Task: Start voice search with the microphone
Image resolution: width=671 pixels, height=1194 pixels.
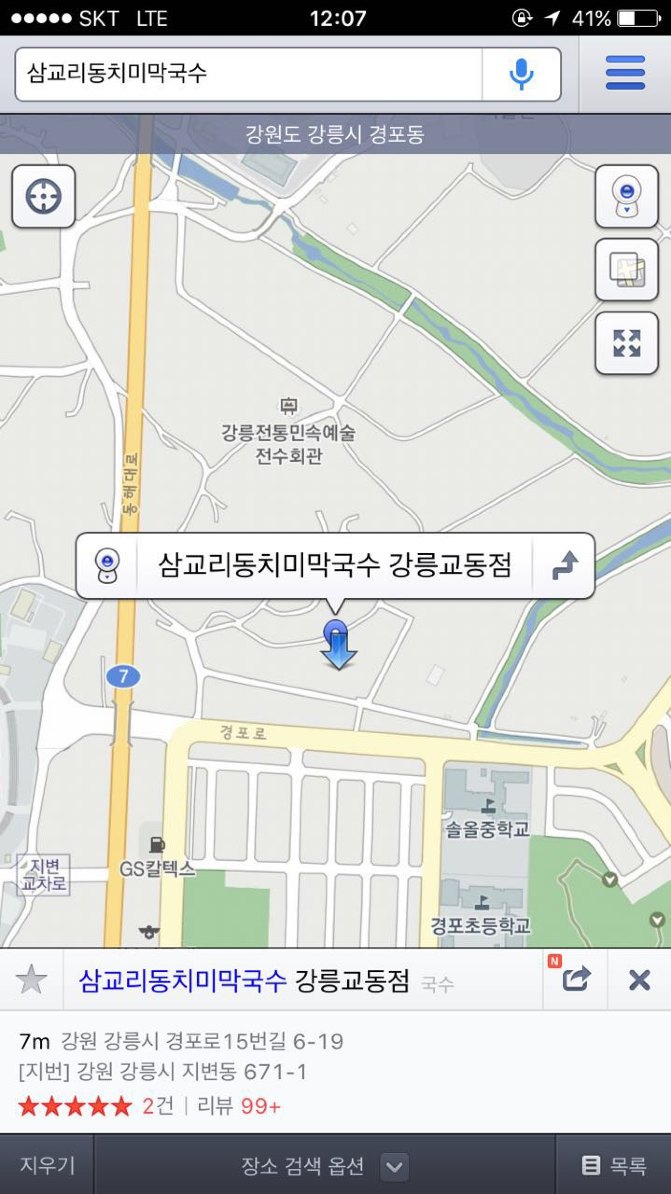Action: [522, 74]
